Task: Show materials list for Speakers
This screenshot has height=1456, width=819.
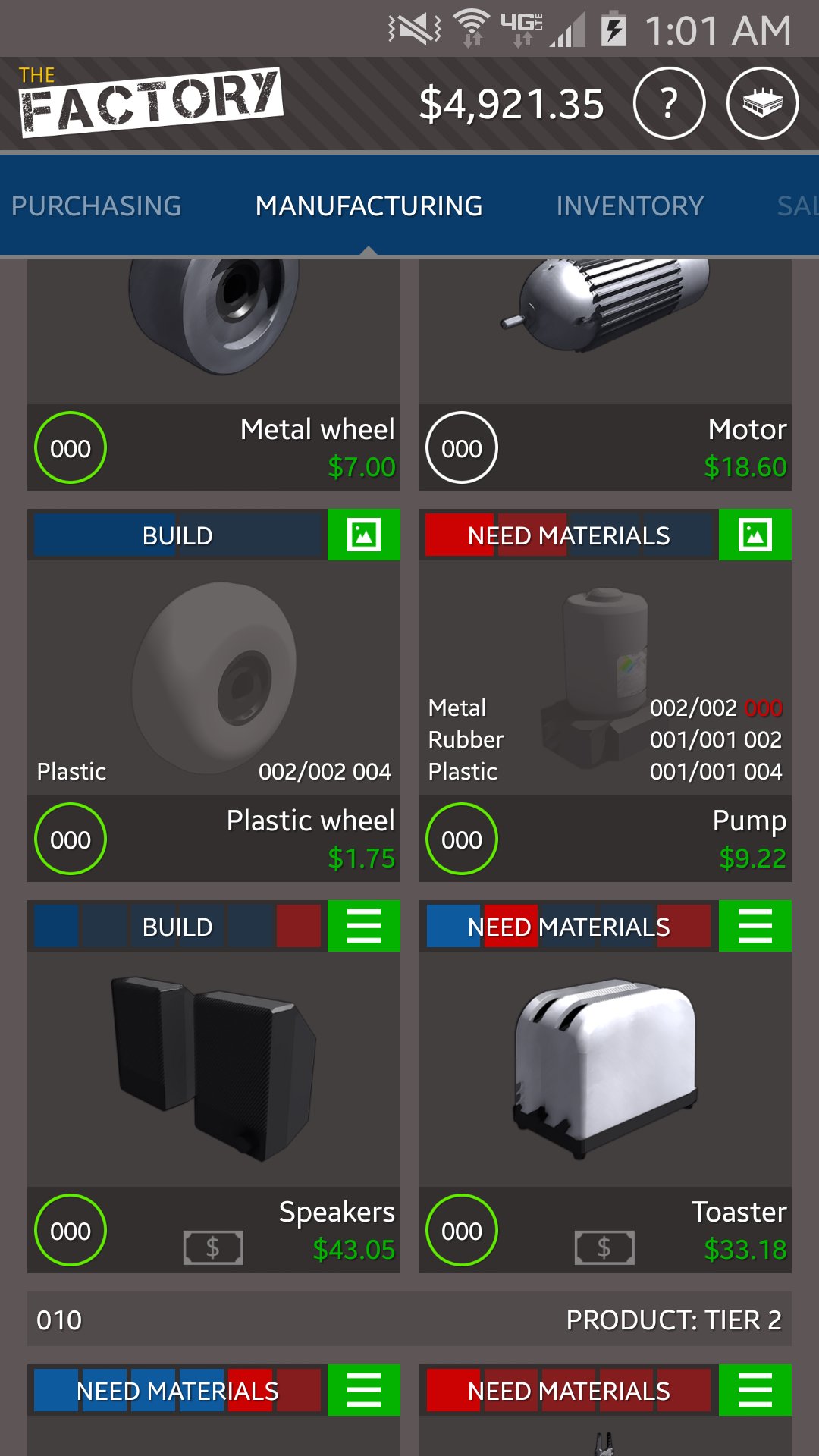Action: (x=364, y=927)
